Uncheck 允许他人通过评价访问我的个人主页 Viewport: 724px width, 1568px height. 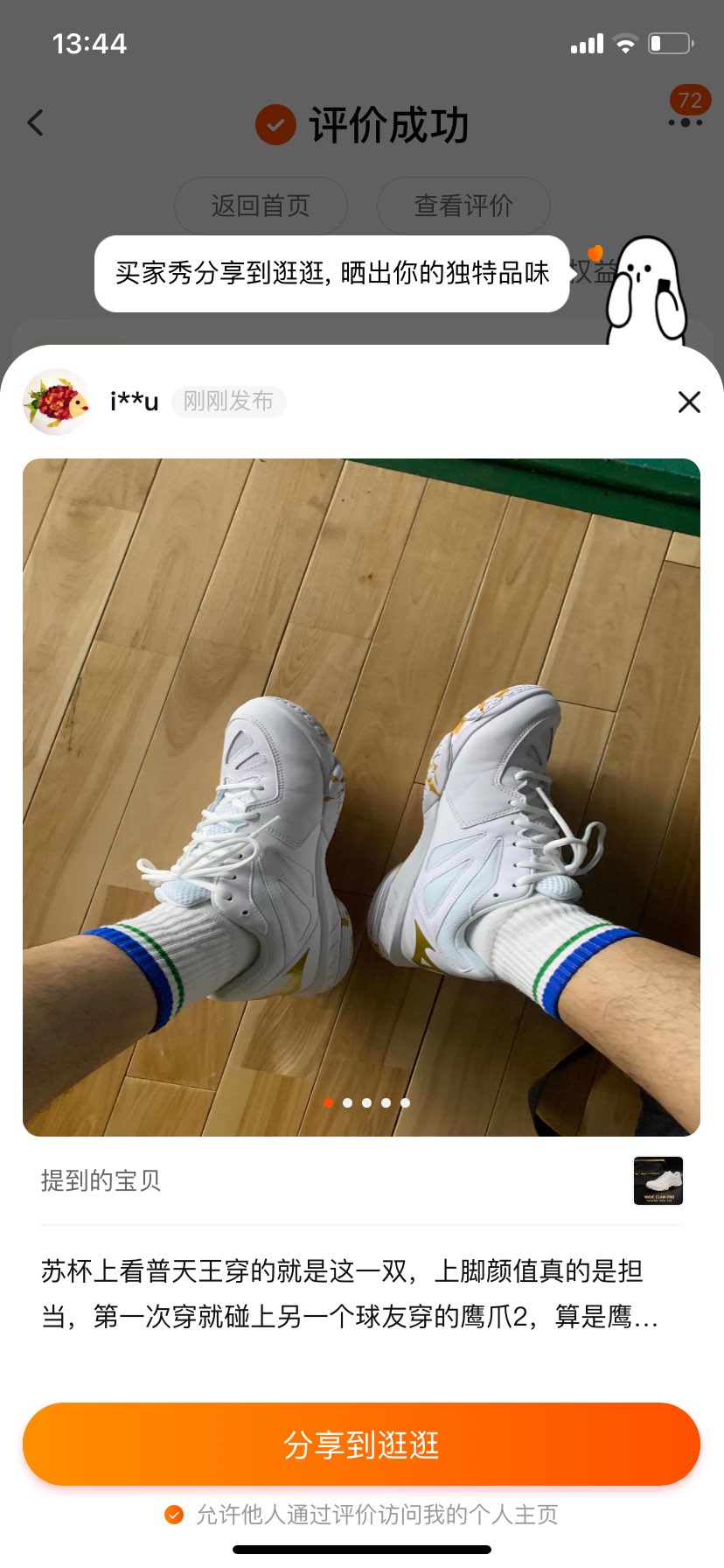click(x=174, y=1515)
